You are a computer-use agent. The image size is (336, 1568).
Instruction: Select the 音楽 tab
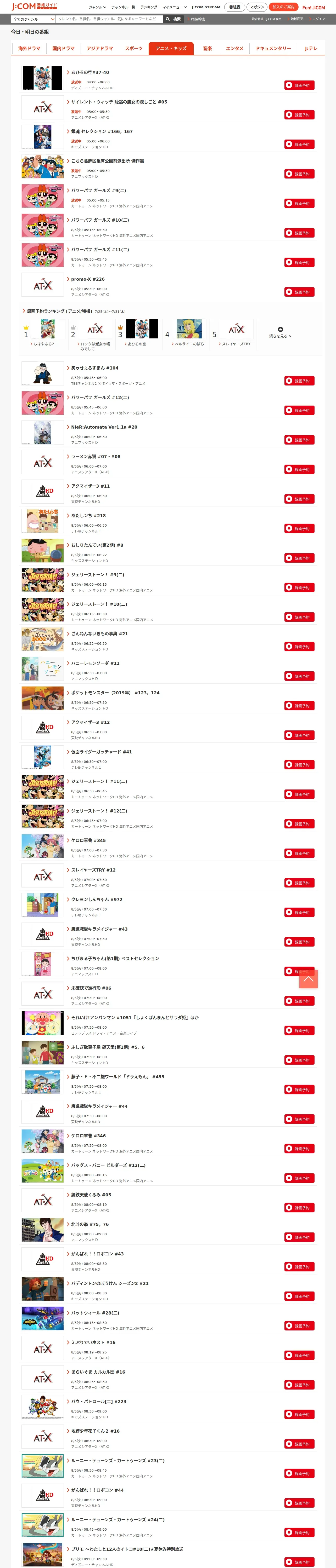[x=207, y=48]
